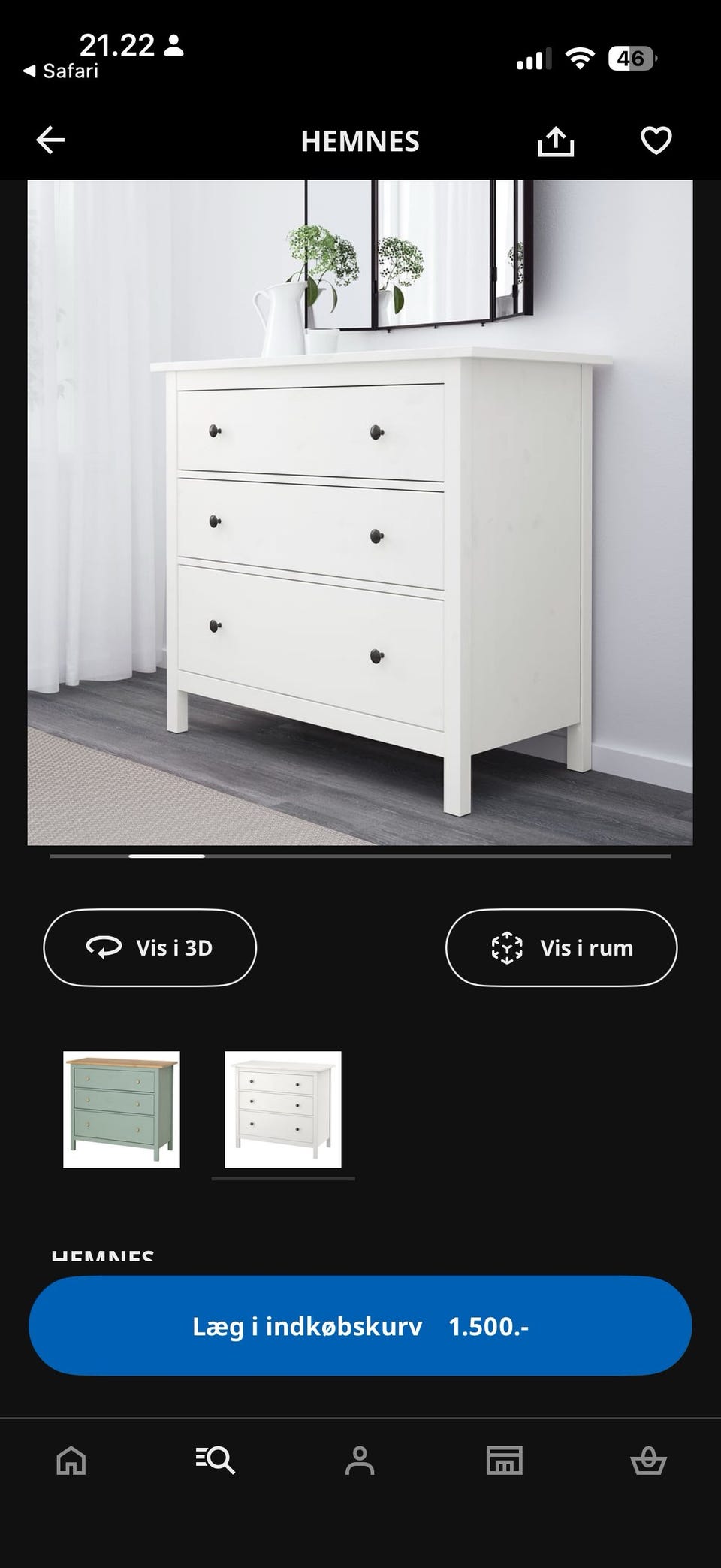
Task: Add HEMNES to favorites with heart icon
Action: tap(655, 140)
